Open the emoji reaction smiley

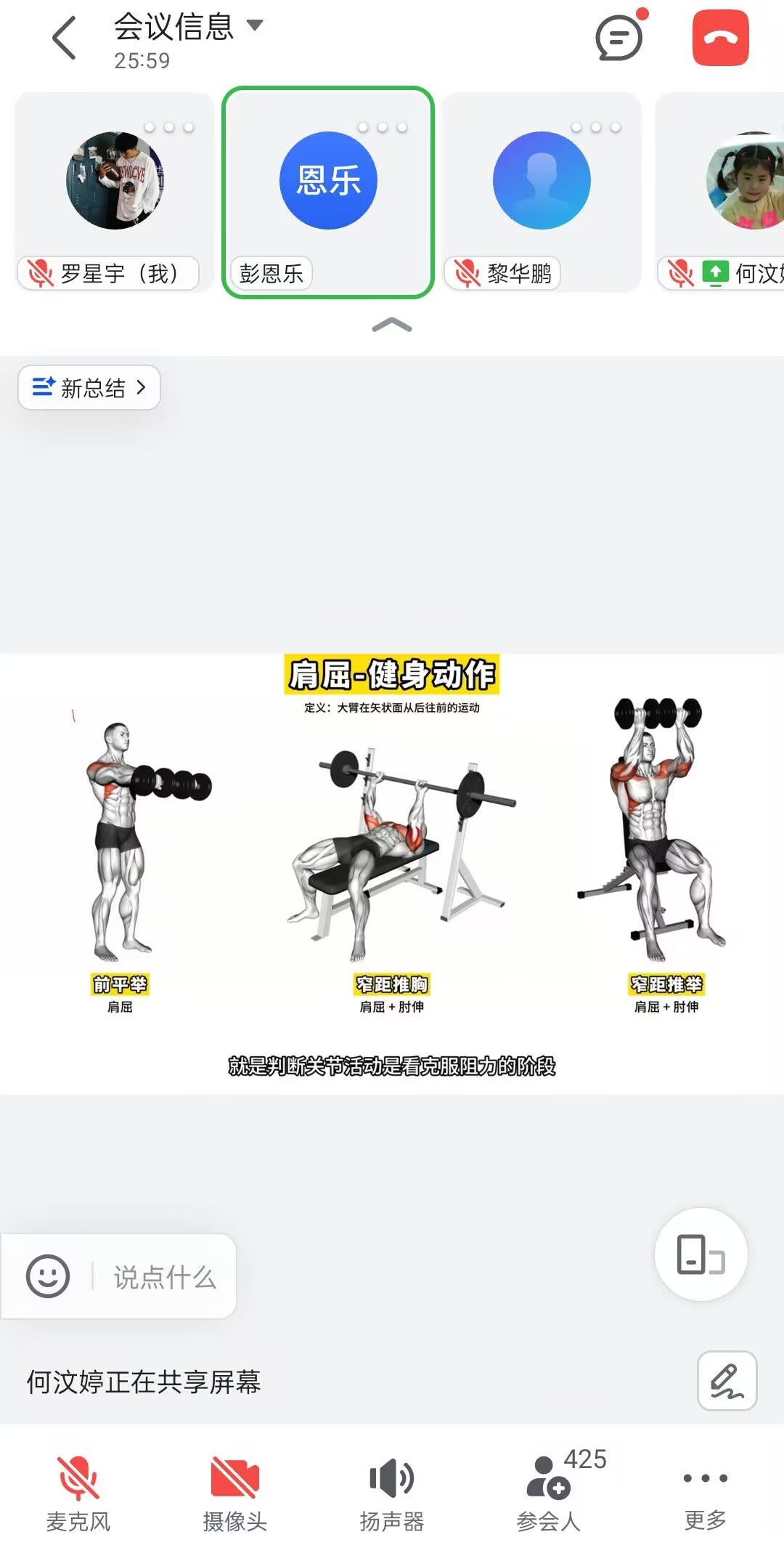click(x=48, y=1276)
